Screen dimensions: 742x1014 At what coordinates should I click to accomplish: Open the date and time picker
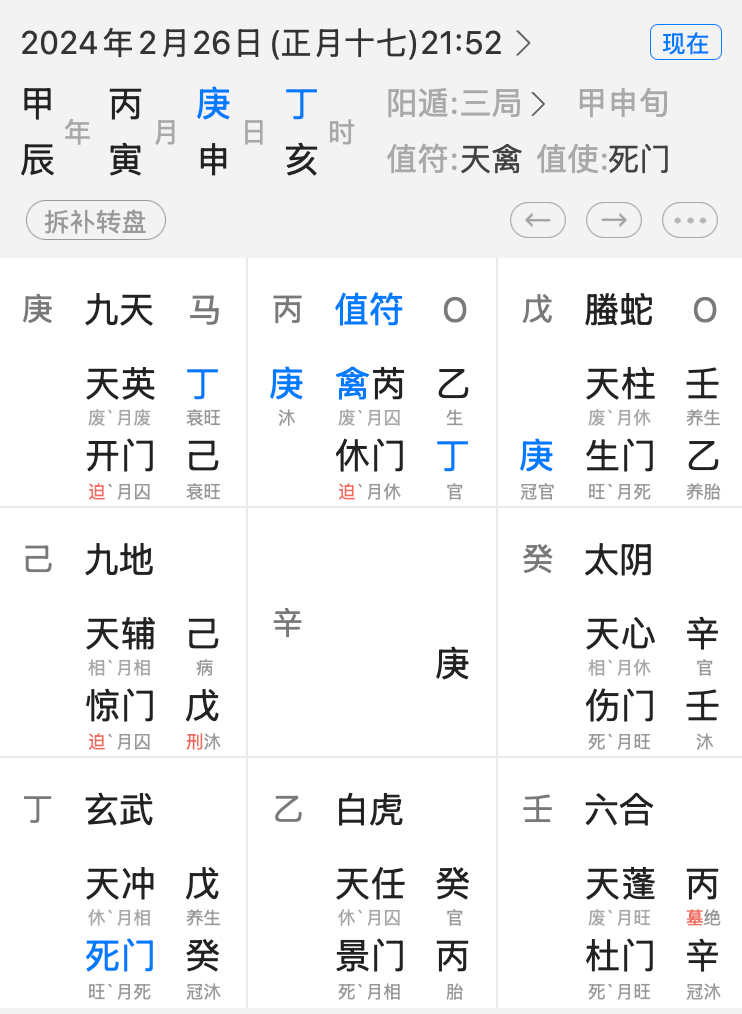275,43
